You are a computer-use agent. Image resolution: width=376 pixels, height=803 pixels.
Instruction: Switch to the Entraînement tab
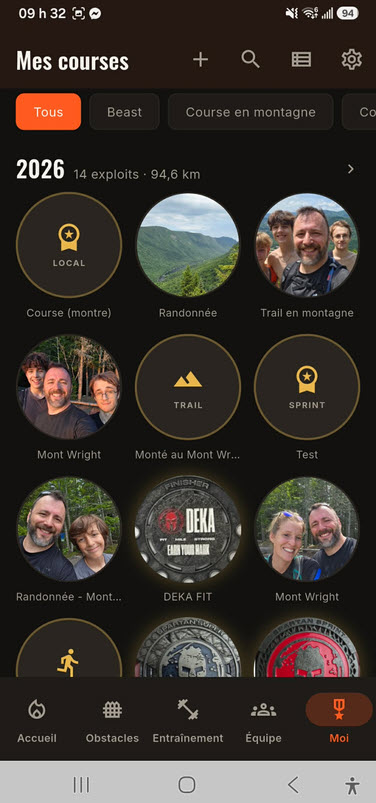point(188,720)
